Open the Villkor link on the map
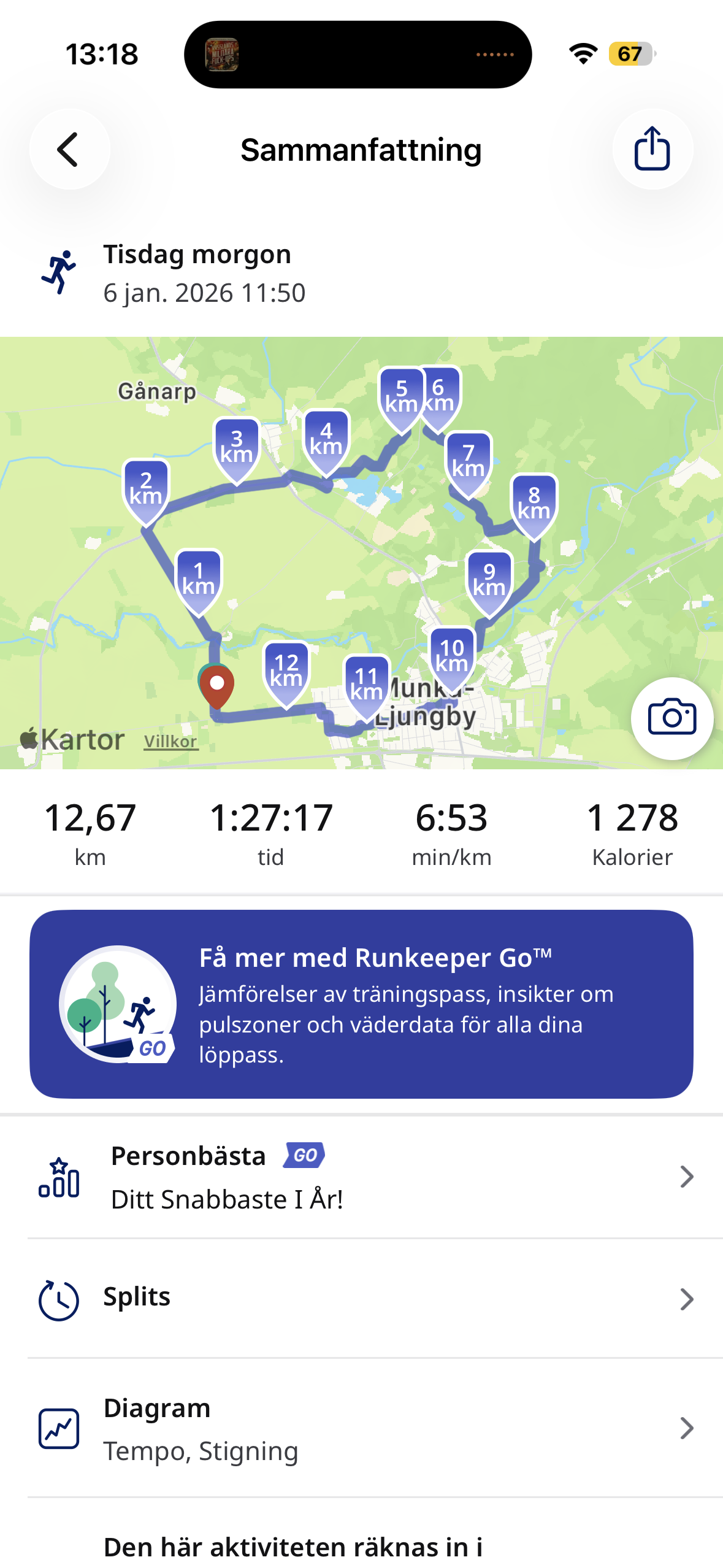This screenshot has height=1568, width=723. click(x=170, y=742)
